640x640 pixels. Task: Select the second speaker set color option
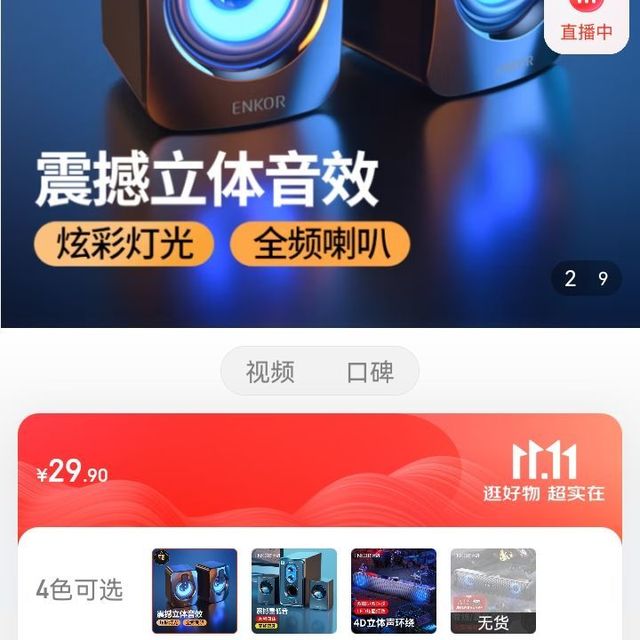coord(294,593)
